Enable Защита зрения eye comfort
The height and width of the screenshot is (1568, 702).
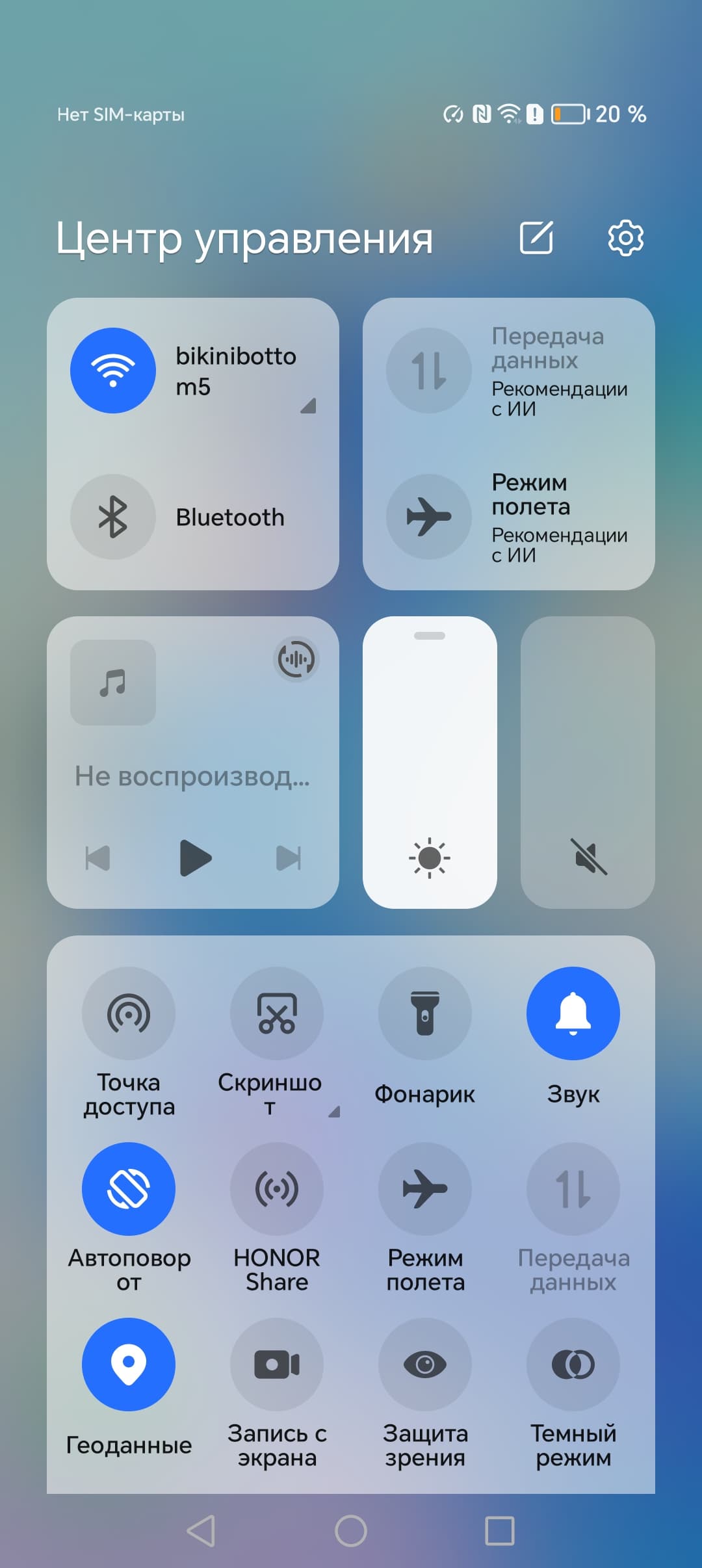[x=425, y=1365]
